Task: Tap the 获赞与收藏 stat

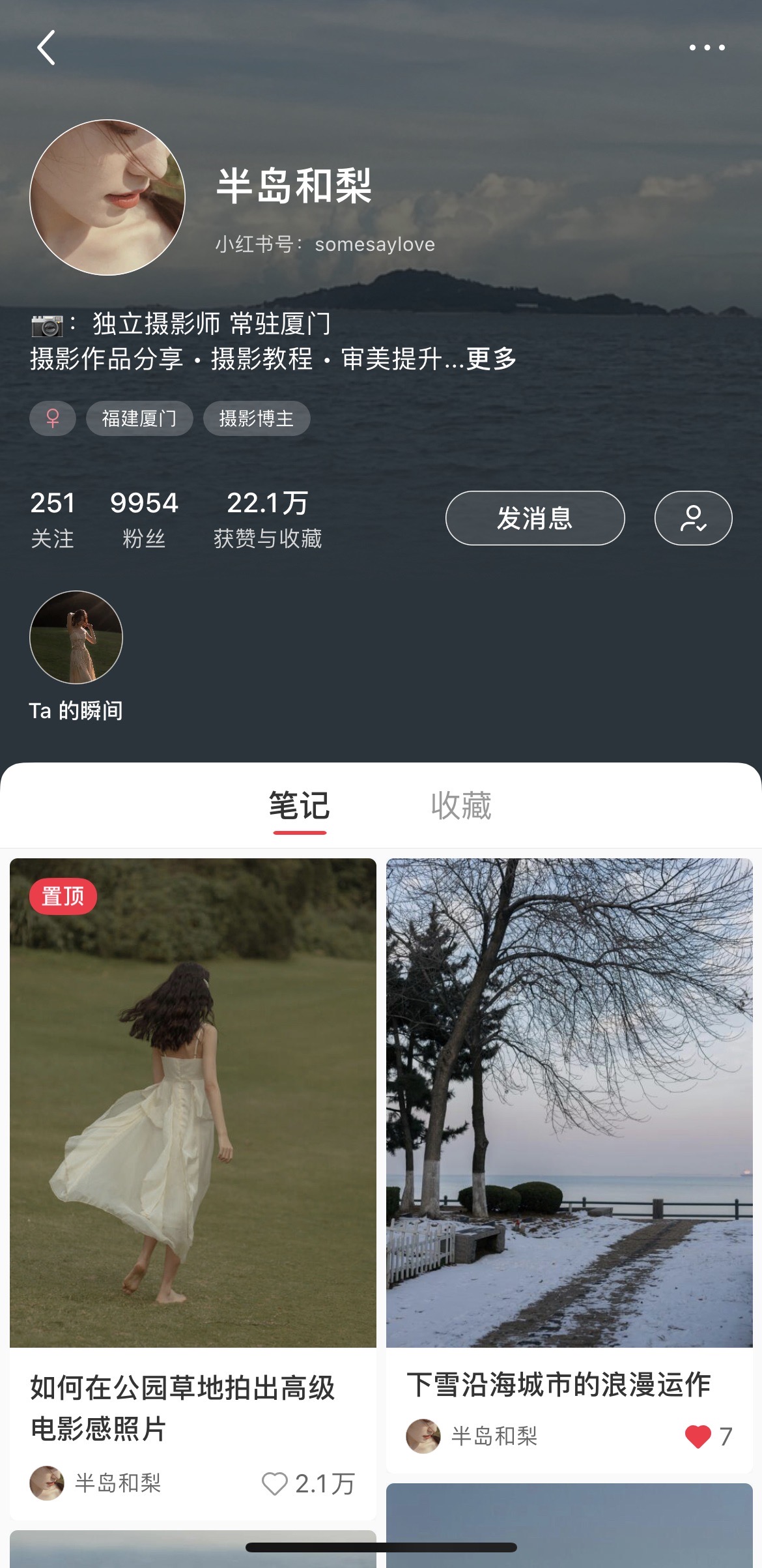Action: click(268, 519)
